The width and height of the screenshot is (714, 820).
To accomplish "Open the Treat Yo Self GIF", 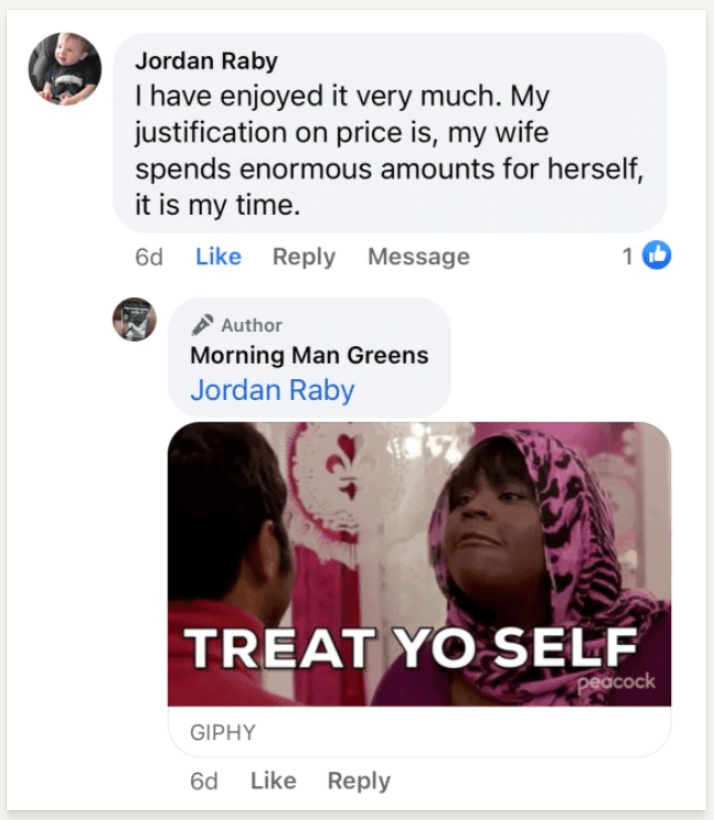I will 419,564.
